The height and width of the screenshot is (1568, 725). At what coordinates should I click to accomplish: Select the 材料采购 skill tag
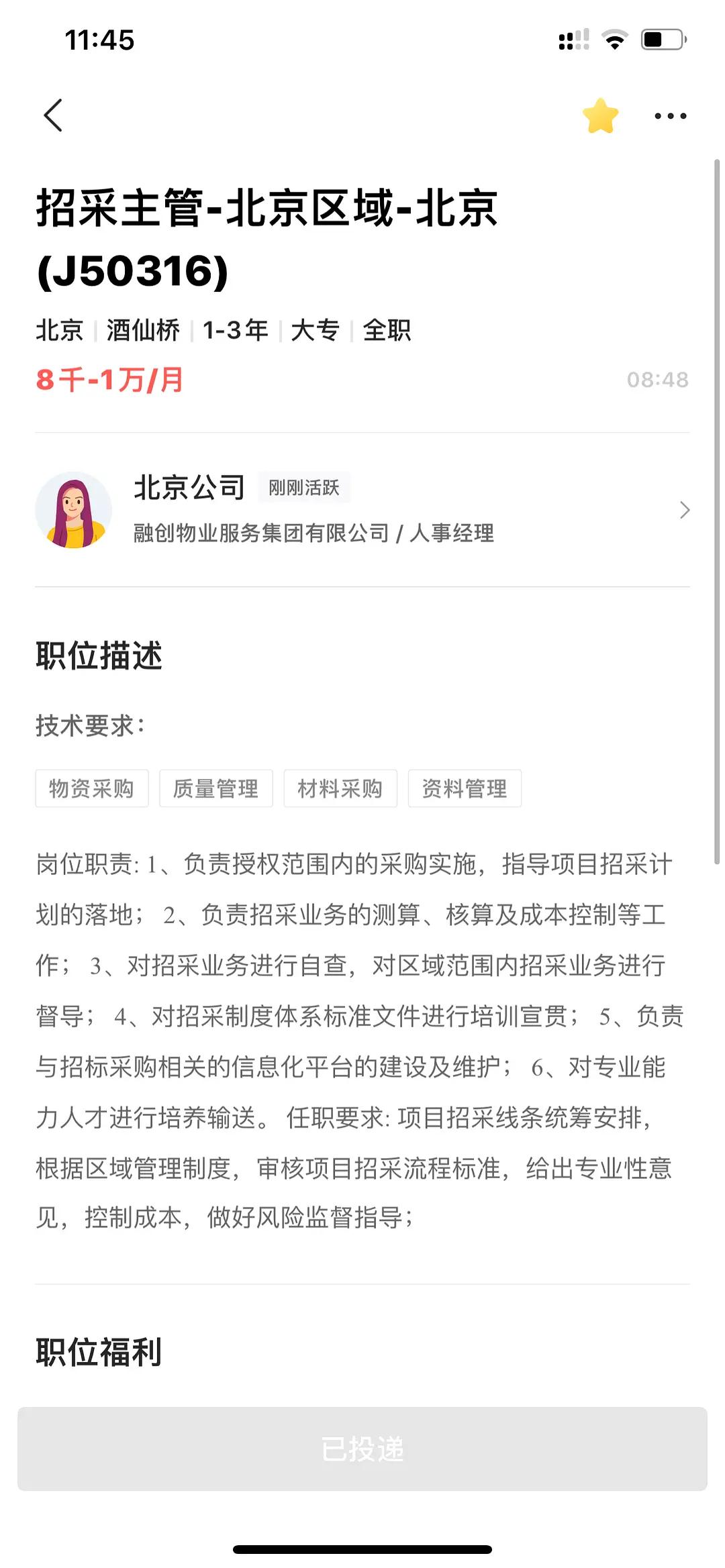(x=340, y=789)
